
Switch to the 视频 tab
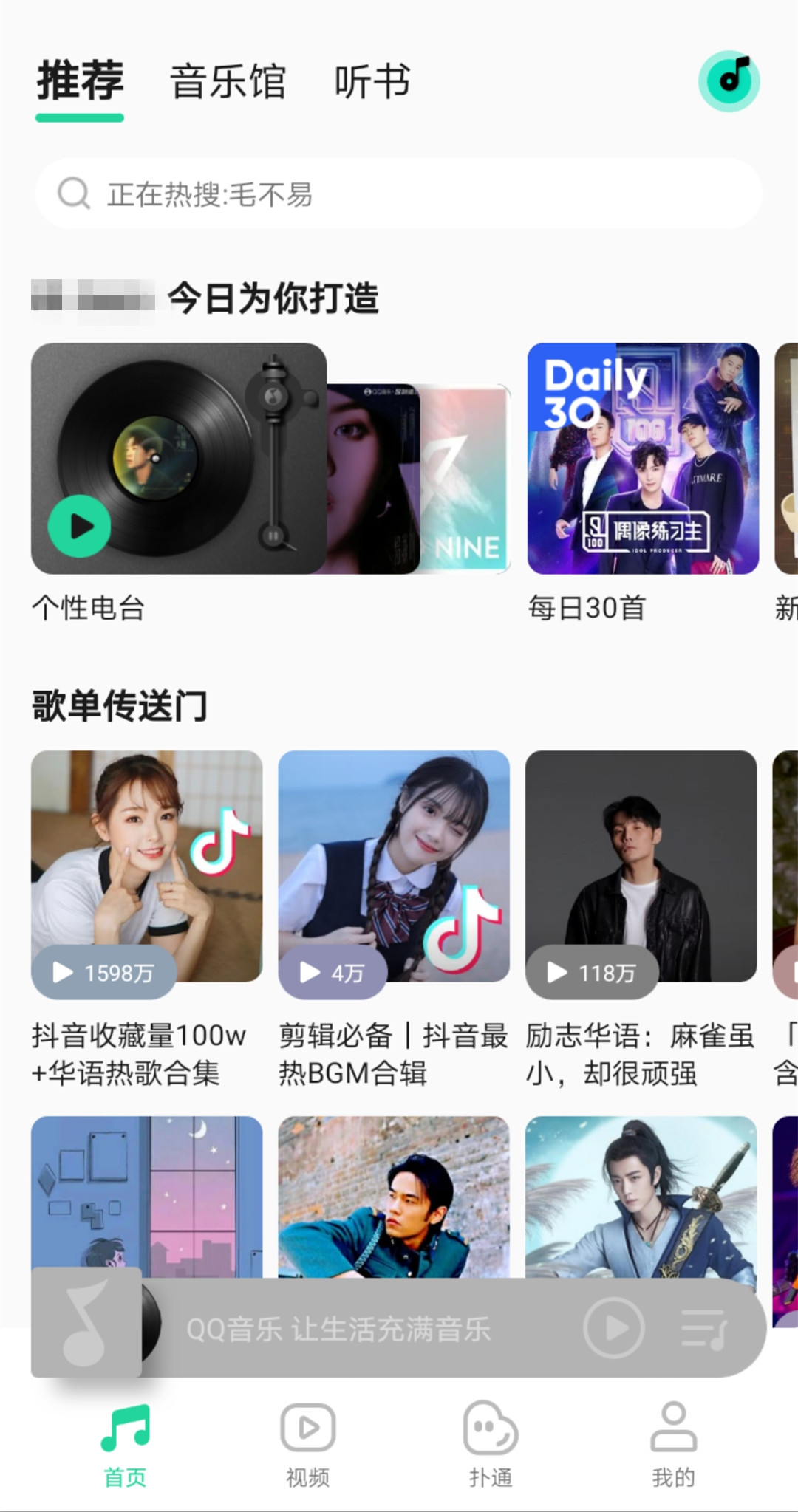coord(307,1446)
